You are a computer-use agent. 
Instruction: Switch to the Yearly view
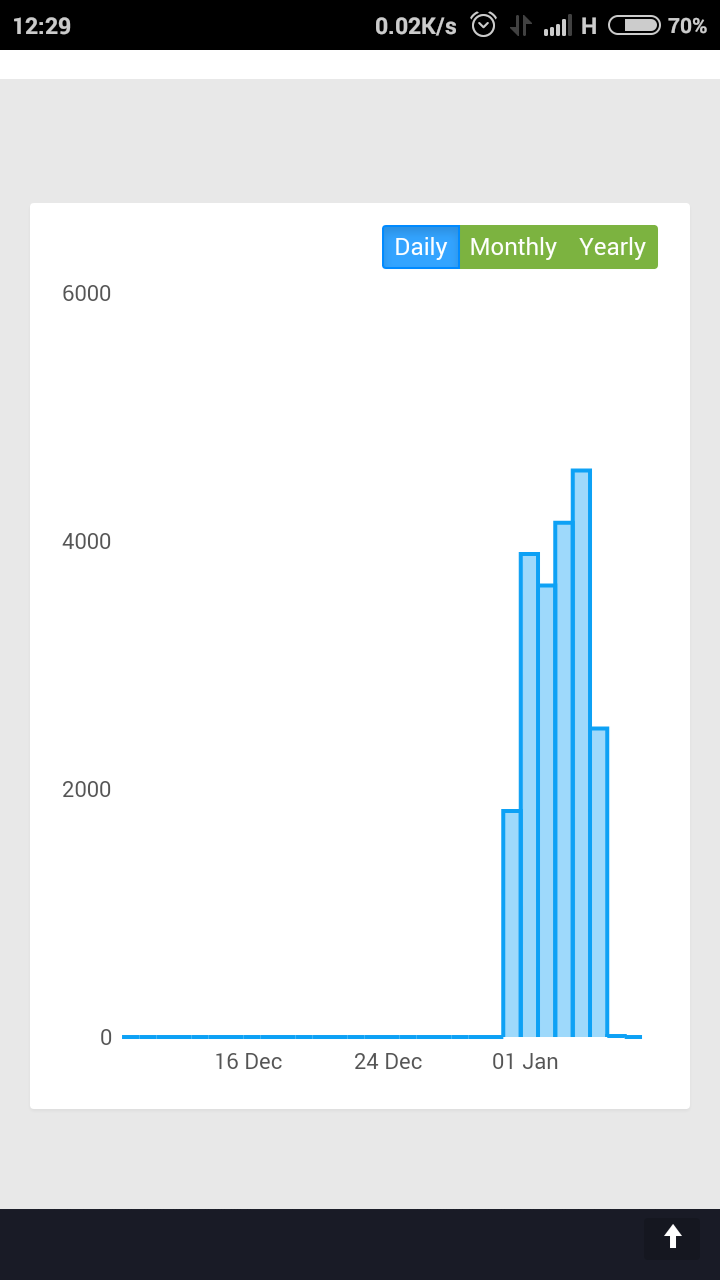(612, 247)
